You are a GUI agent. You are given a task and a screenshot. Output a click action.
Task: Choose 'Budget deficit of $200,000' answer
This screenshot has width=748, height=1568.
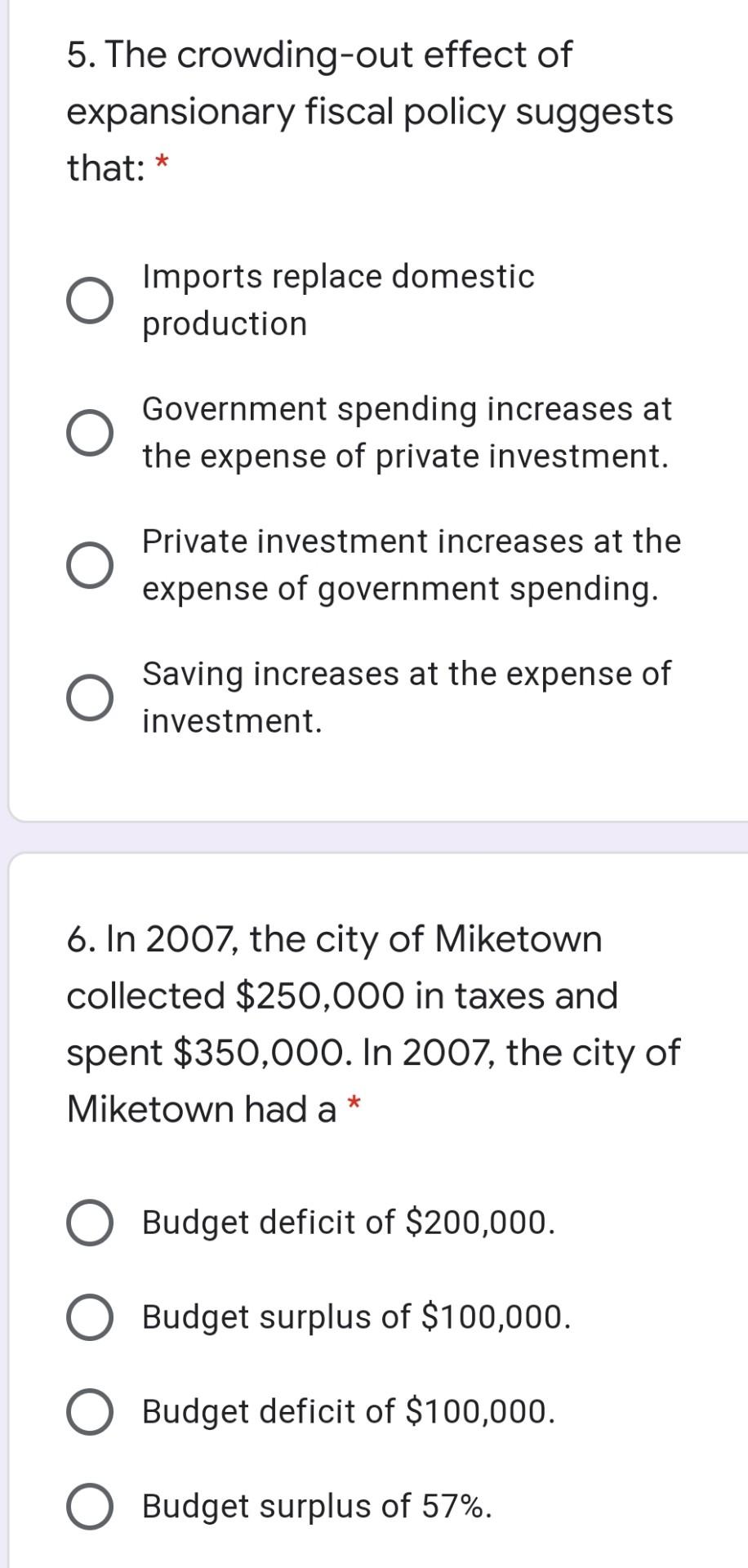pos(90,1223)
